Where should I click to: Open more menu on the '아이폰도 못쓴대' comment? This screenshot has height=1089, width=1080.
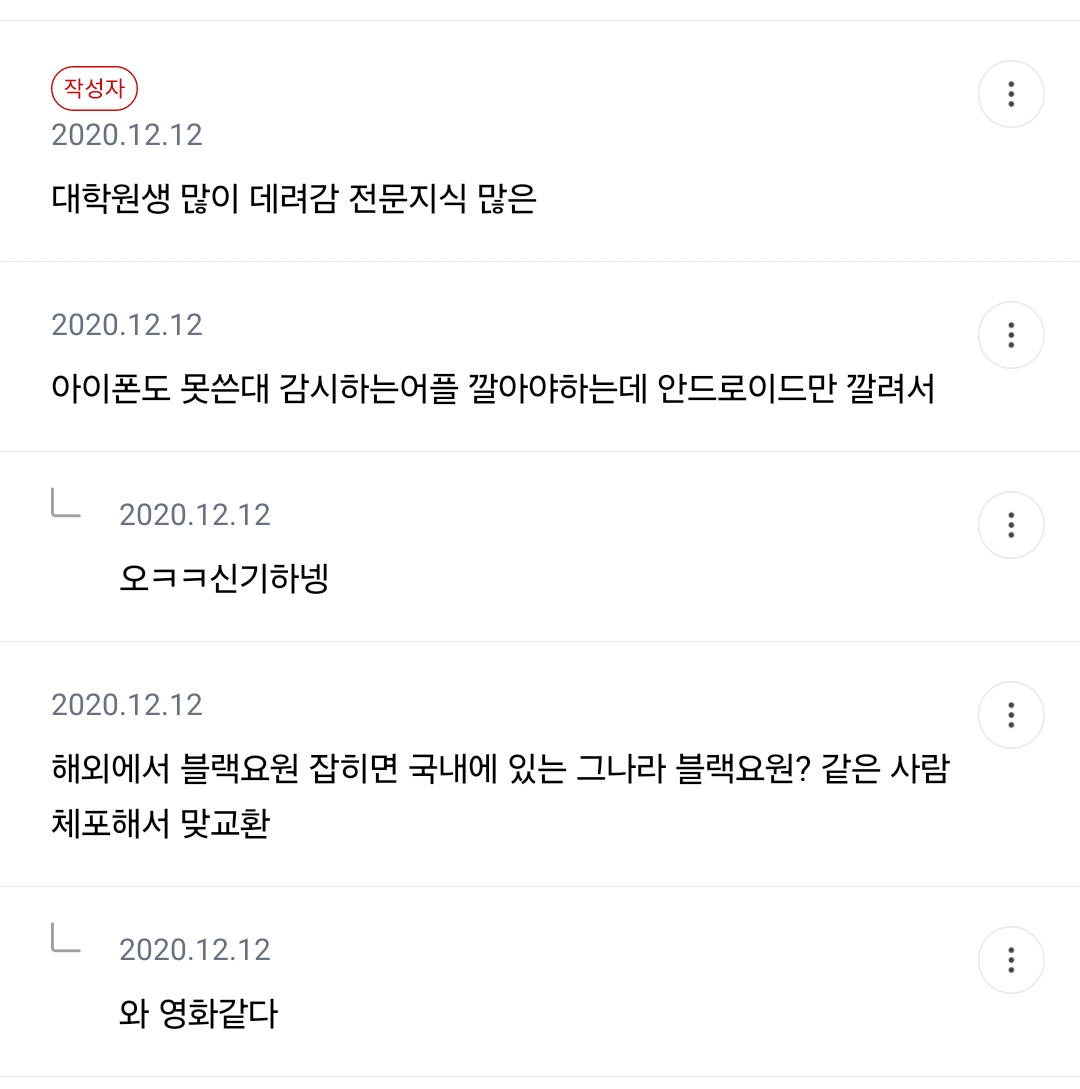[1011, 335]
